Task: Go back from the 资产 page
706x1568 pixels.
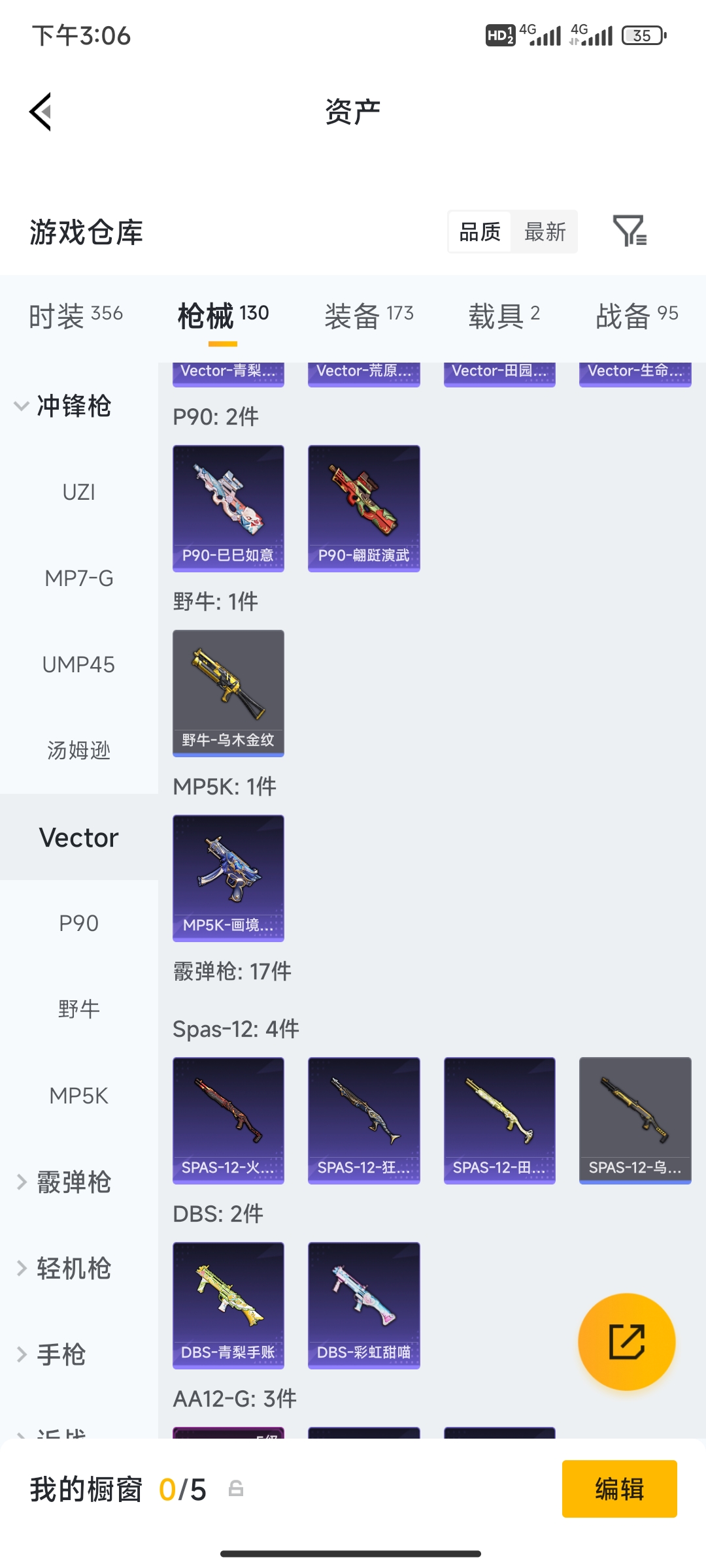Action: coord(41,112)
